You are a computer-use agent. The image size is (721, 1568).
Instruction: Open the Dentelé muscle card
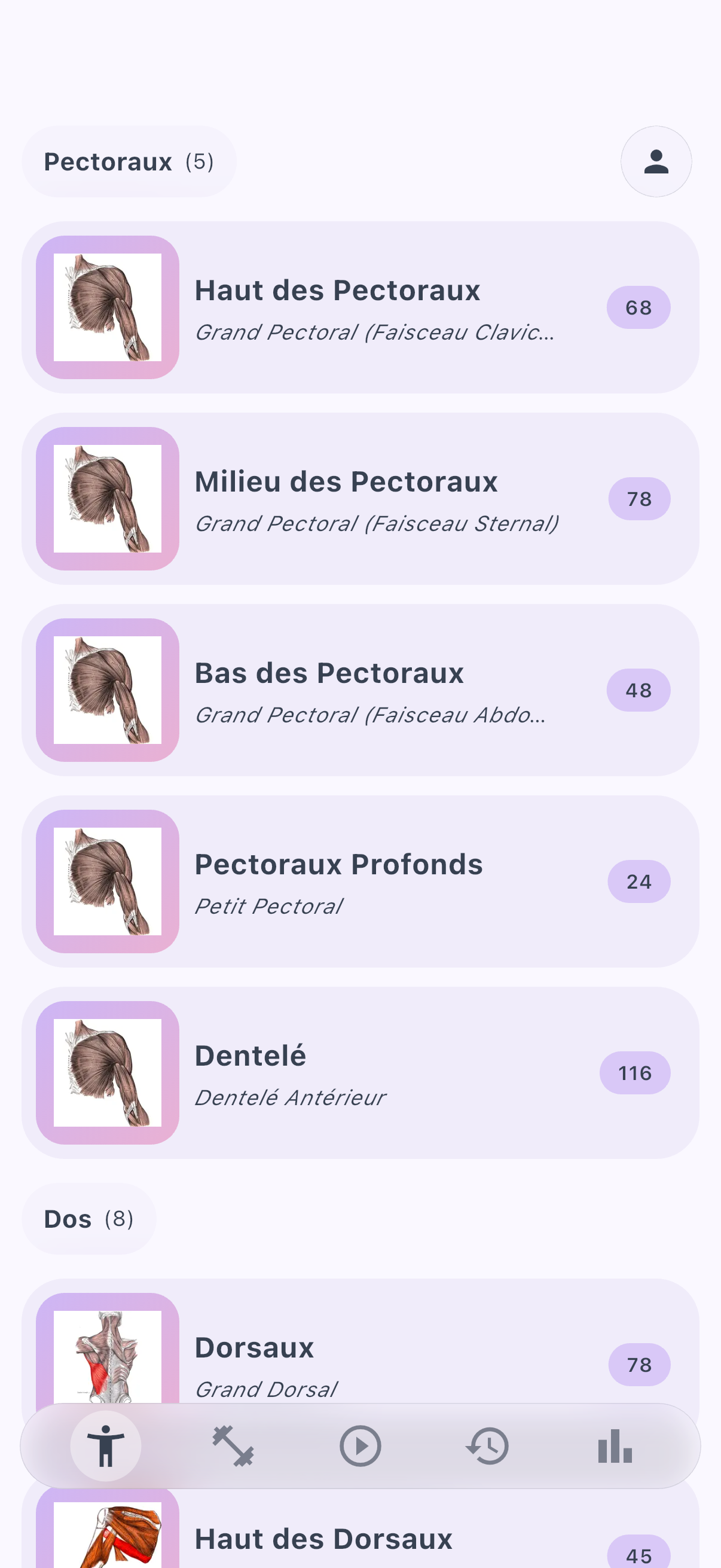pos(360,1072)
